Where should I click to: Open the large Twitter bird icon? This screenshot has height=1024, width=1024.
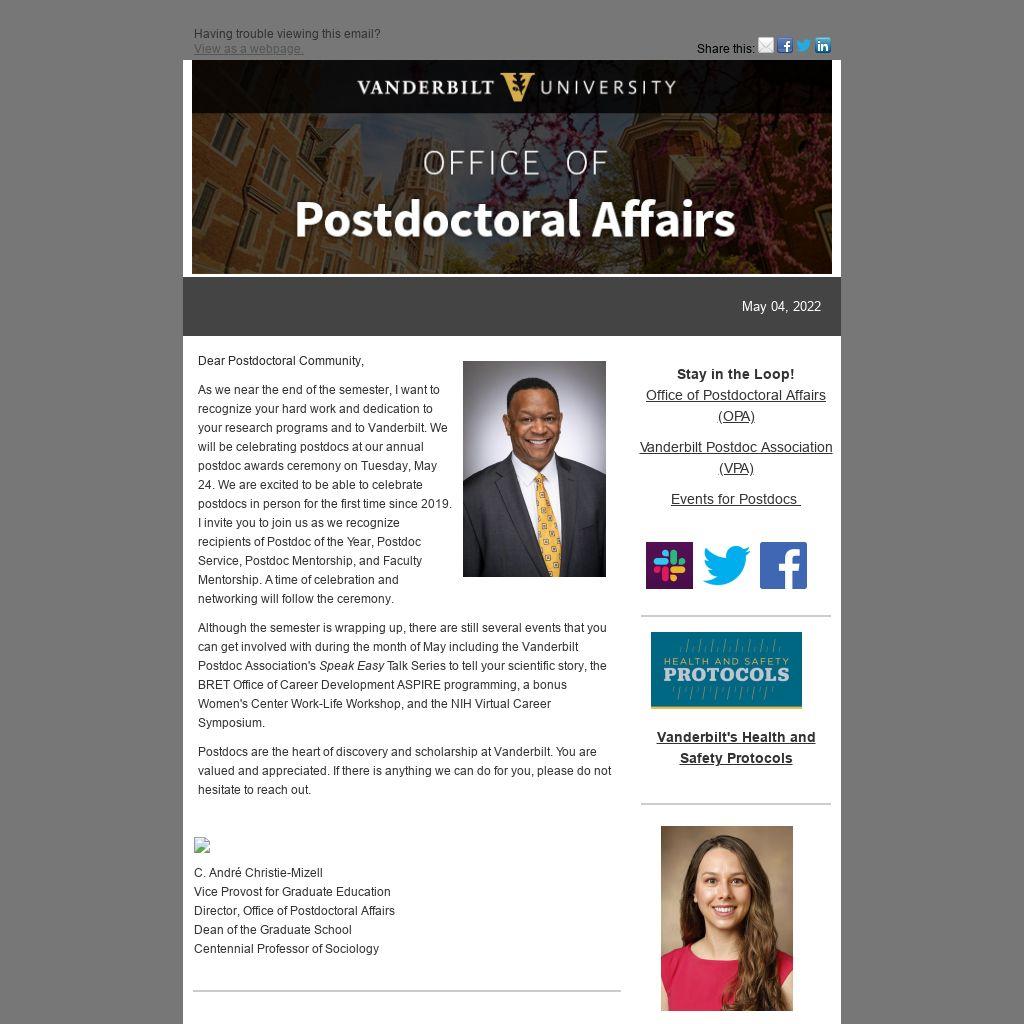click(x=726, y=566)
